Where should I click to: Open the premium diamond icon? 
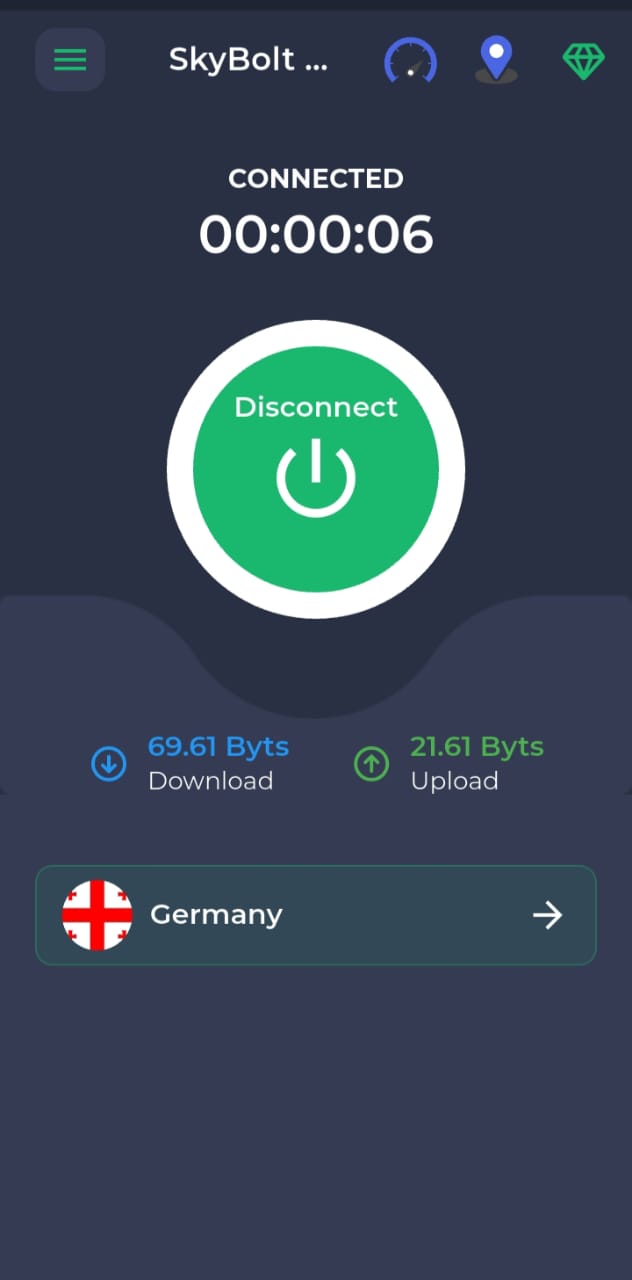coord(584,61)
